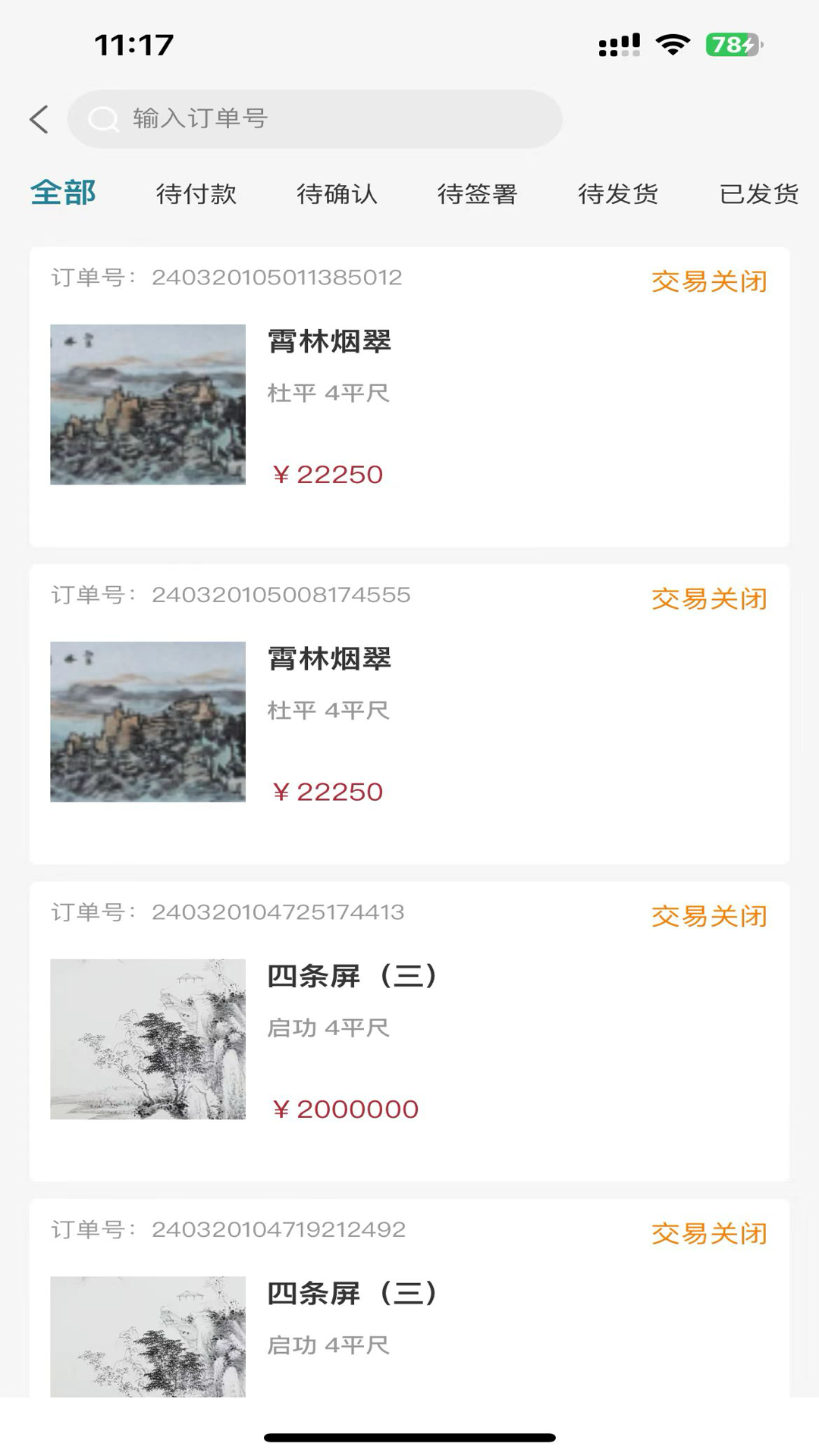Tap the 四条屏（三） painting thumbnail
Image resolution: width=819 pixels, height=1456 pixels.
point(149,1039)
